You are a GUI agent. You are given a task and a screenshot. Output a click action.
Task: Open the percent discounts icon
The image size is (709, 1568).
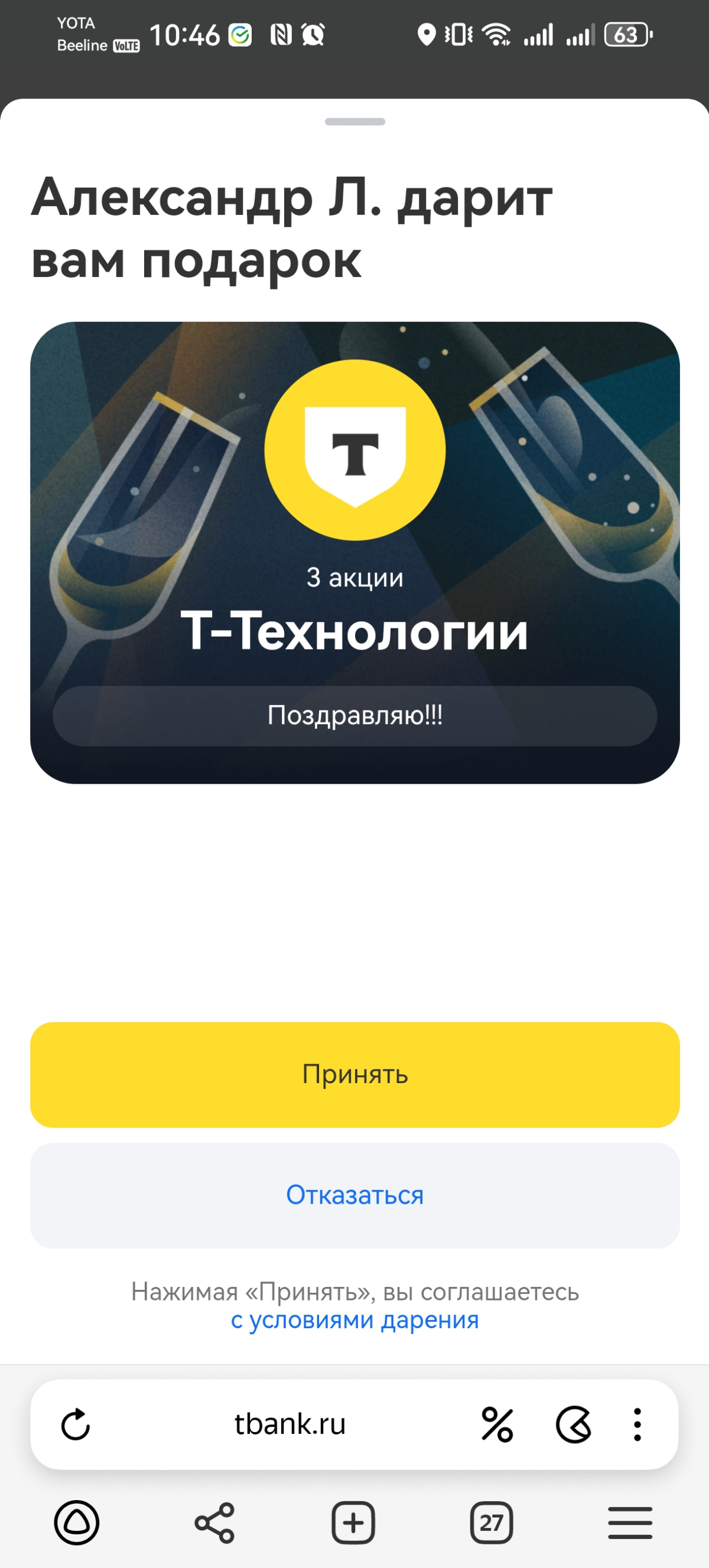point(497,1424)
